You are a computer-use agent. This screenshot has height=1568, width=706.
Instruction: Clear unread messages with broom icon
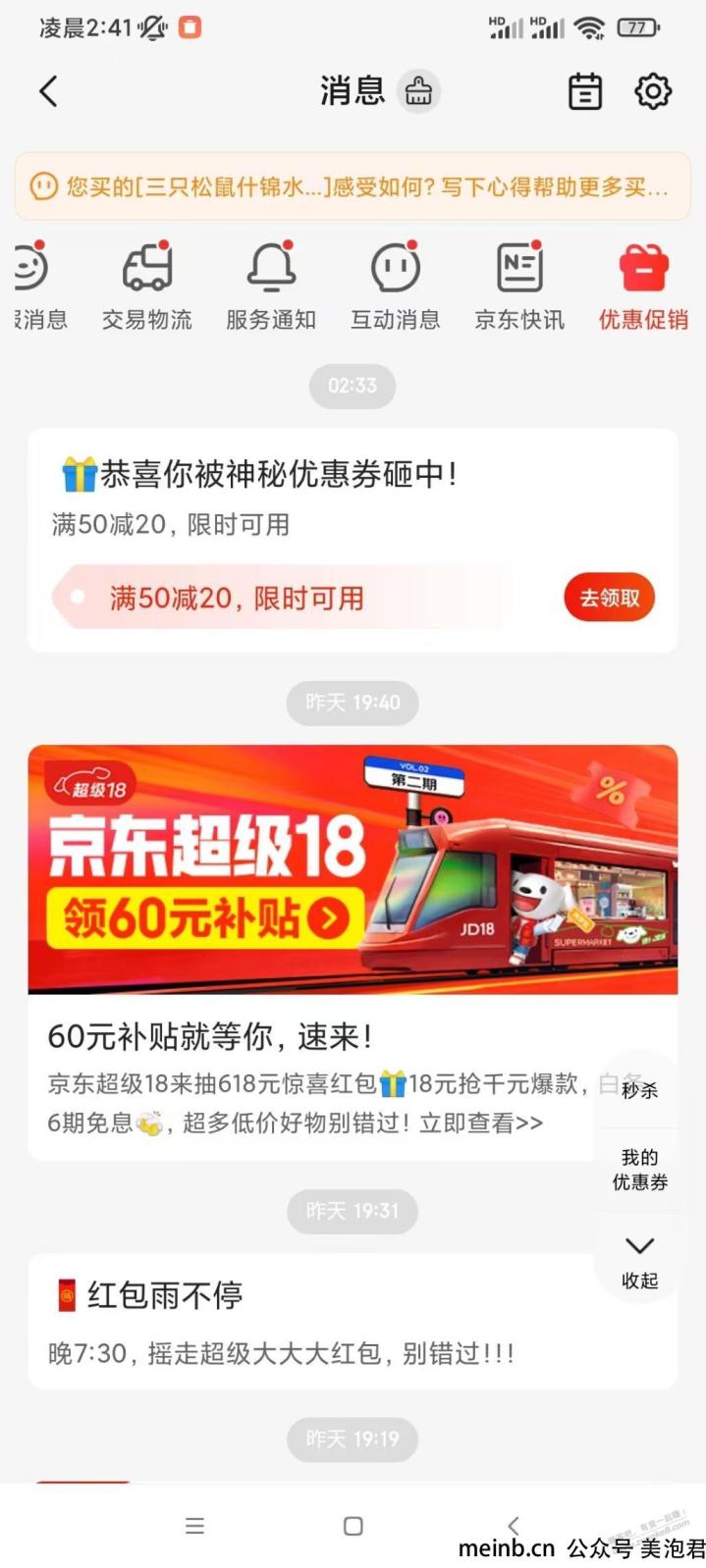(x=418, y=91)
